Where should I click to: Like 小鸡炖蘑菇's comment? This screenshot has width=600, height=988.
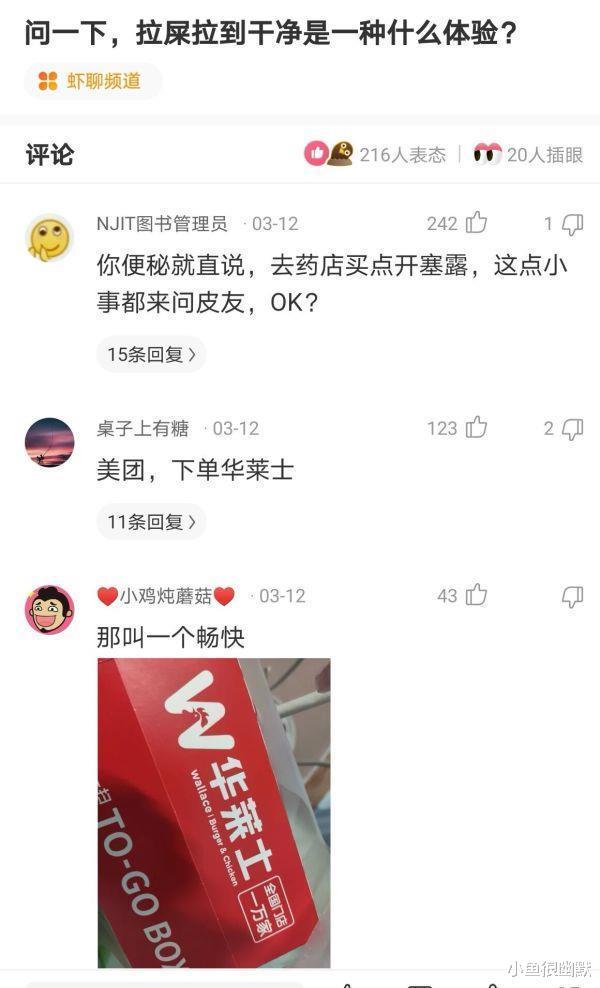(476, 595)
